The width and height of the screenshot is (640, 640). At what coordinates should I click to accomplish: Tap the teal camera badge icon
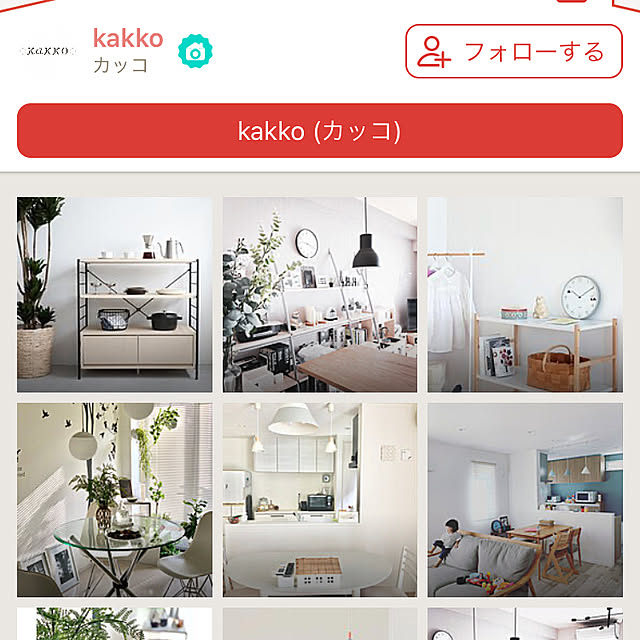pos(195,51)
